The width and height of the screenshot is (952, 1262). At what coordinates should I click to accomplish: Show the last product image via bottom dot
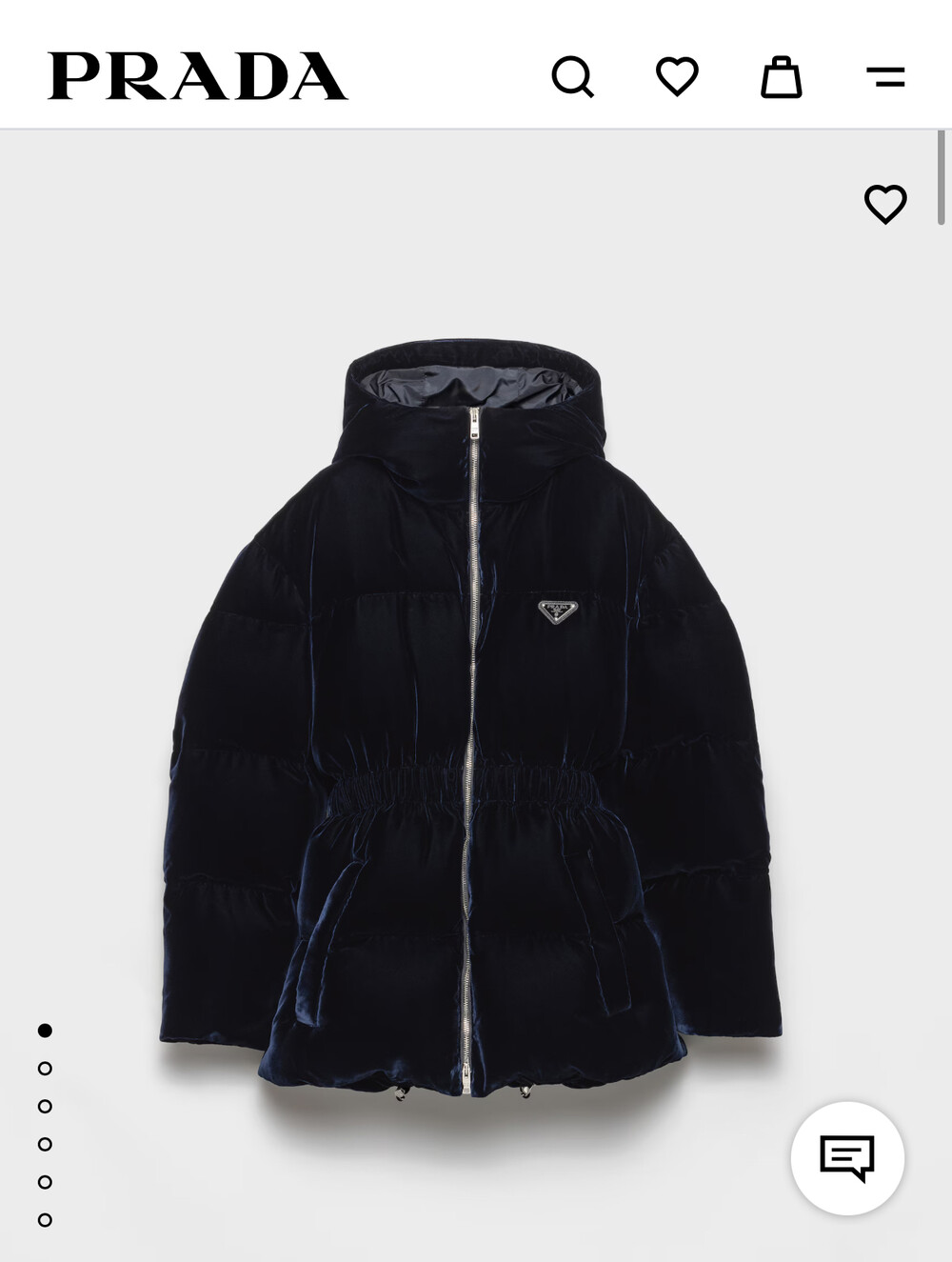click(45, 1219)
